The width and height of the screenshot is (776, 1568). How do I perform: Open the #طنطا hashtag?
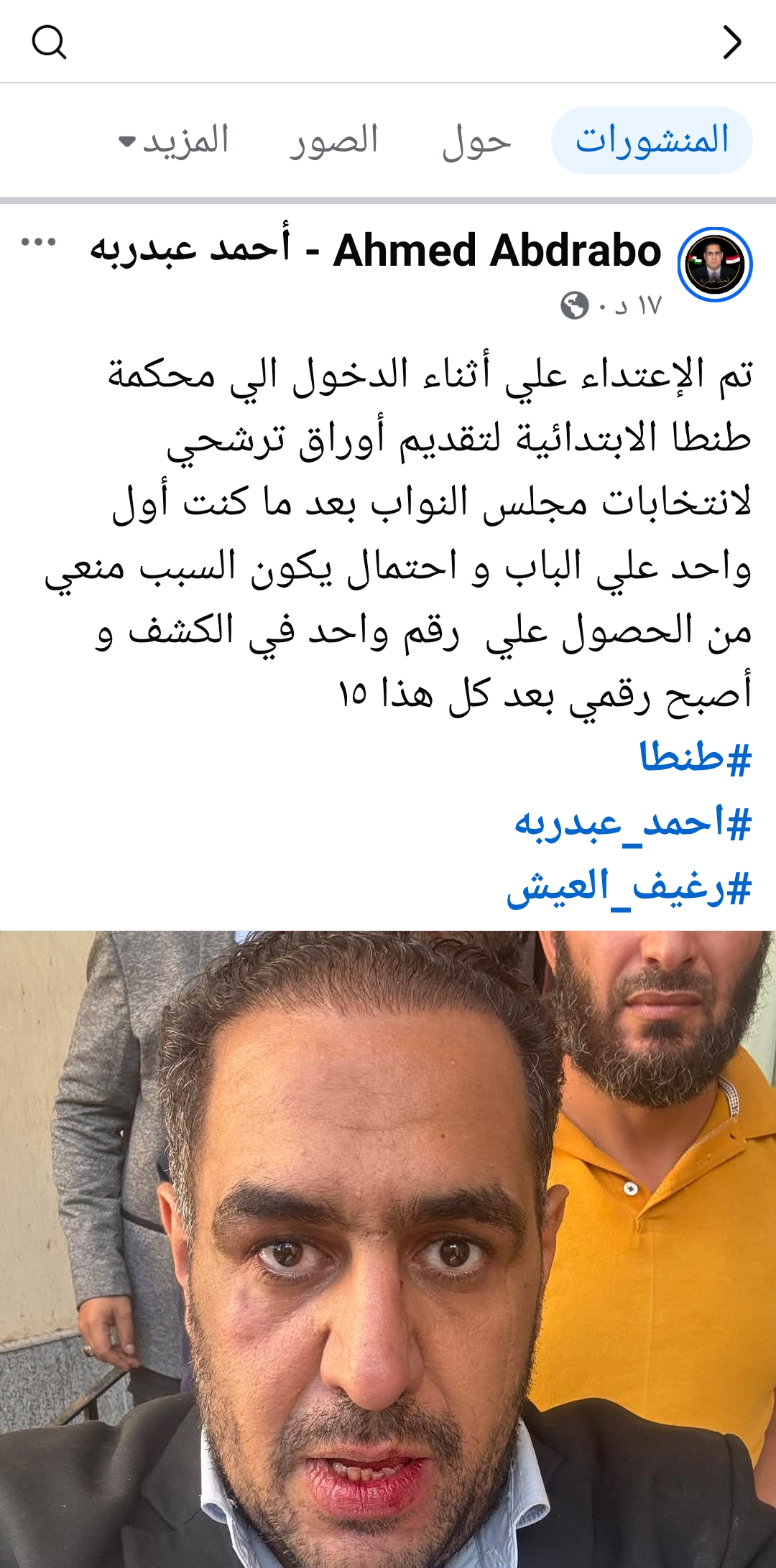click(x=695, y=758)
